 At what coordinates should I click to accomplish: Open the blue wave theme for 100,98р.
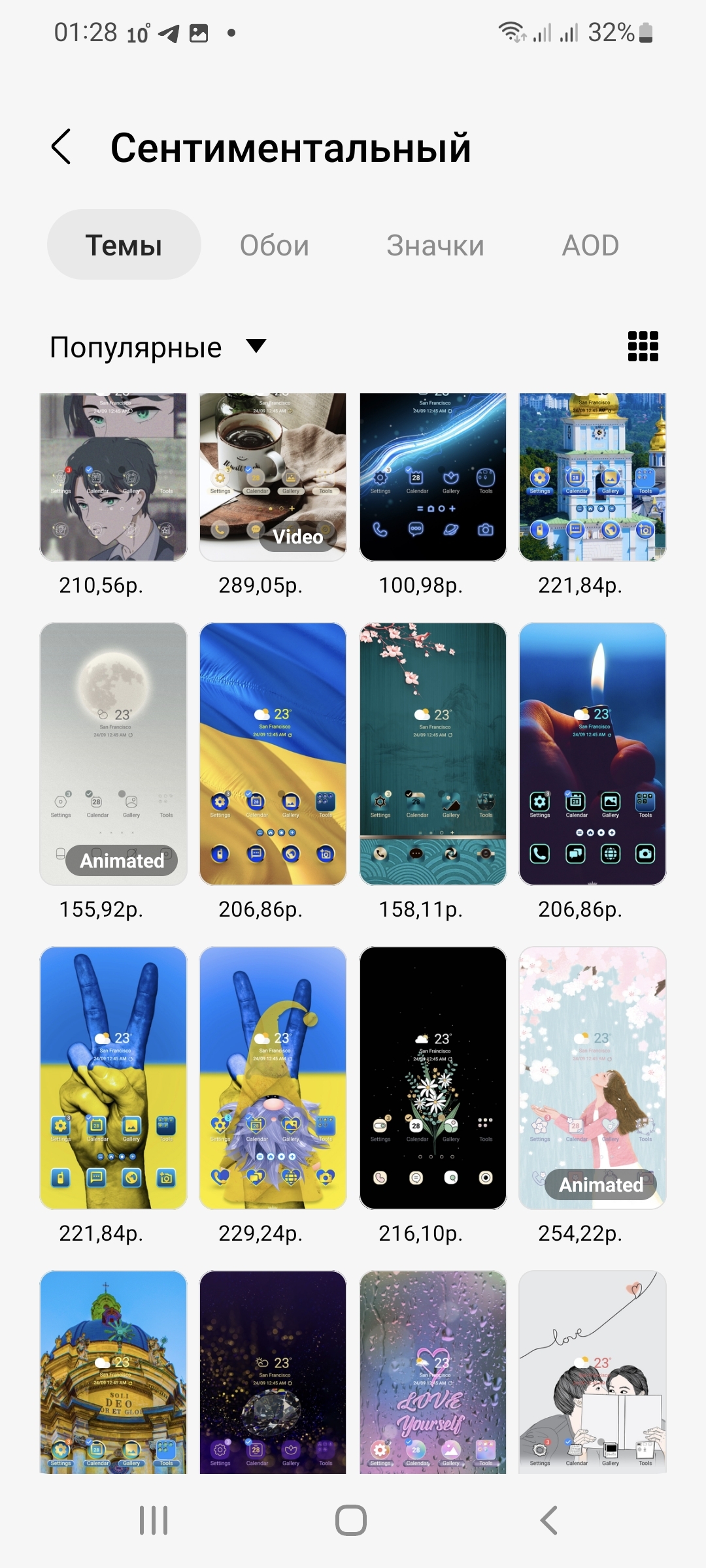[433, 477]
